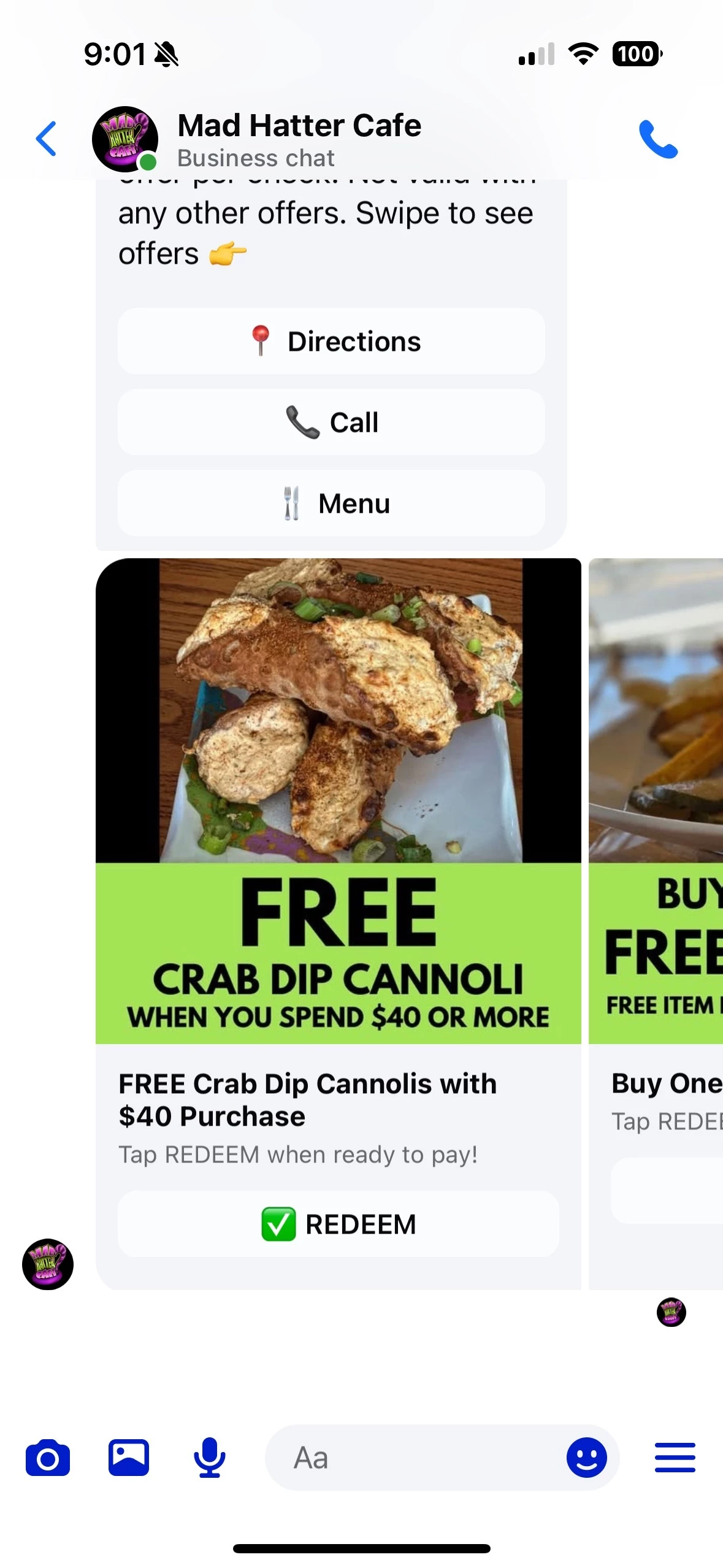This screenshot has width=723, height=1568.
Task: Get Directions to the cafe
Action: click(x=331, y=341)
